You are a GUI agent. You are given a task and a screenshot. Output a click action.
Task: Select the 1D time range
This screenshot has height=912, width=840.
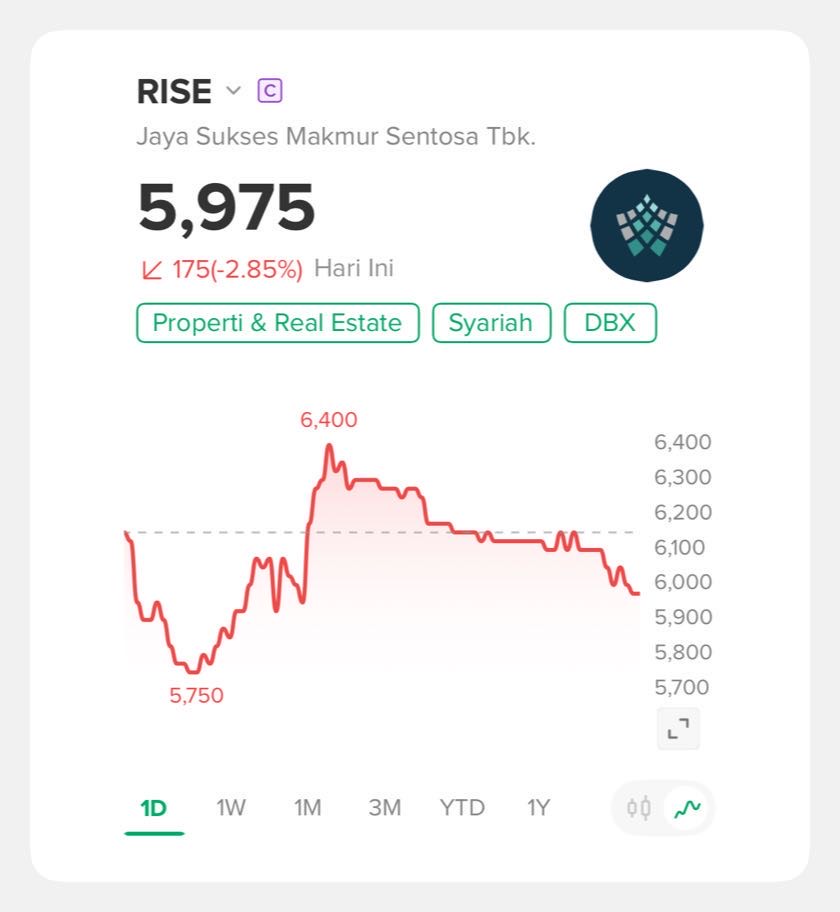tap(153, 808)
